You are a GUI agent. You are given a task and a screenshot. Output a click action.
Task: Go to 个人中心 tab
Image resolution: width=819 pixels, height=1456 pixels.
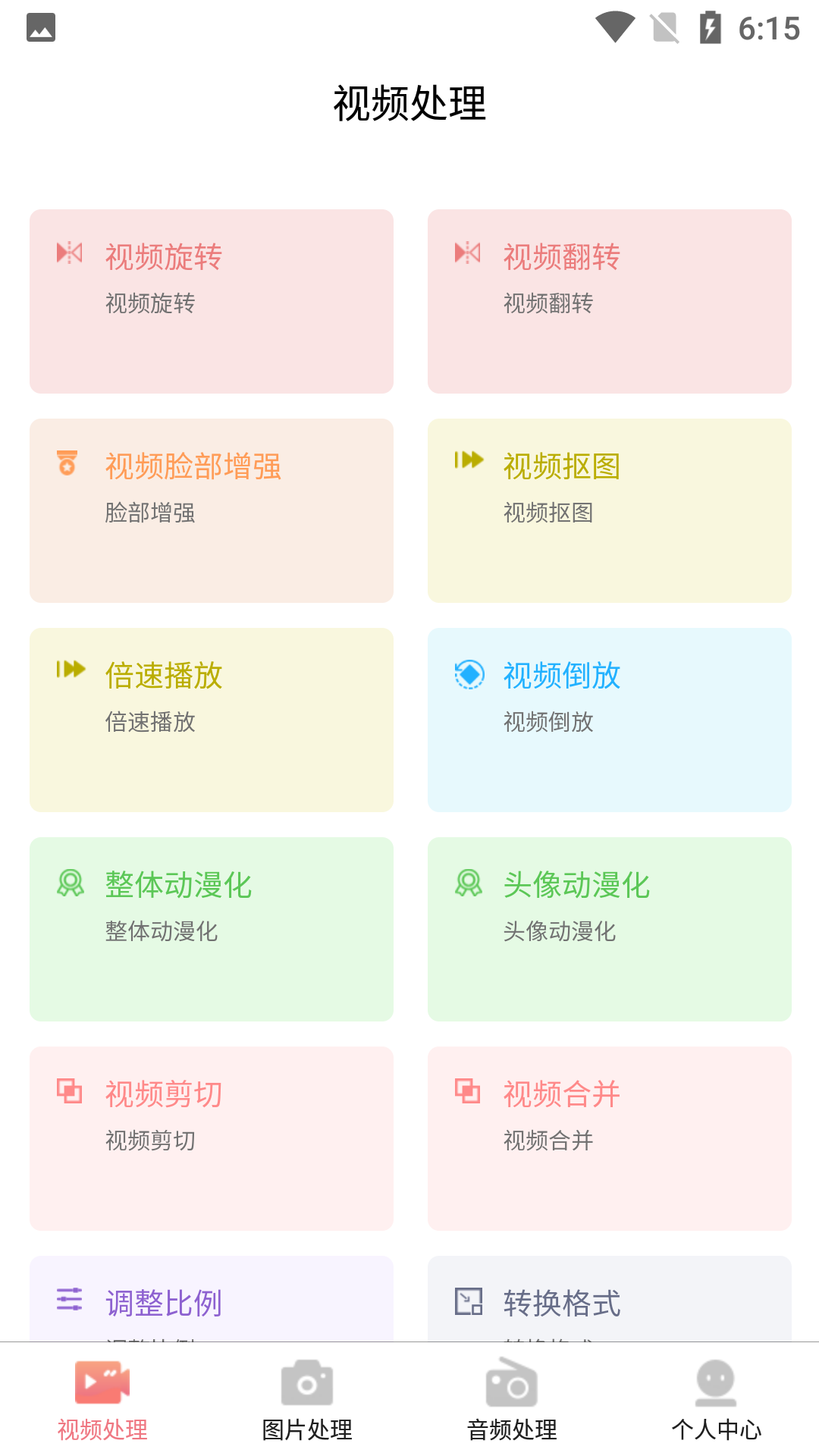pyautogui.click(x=717, y=1400)
